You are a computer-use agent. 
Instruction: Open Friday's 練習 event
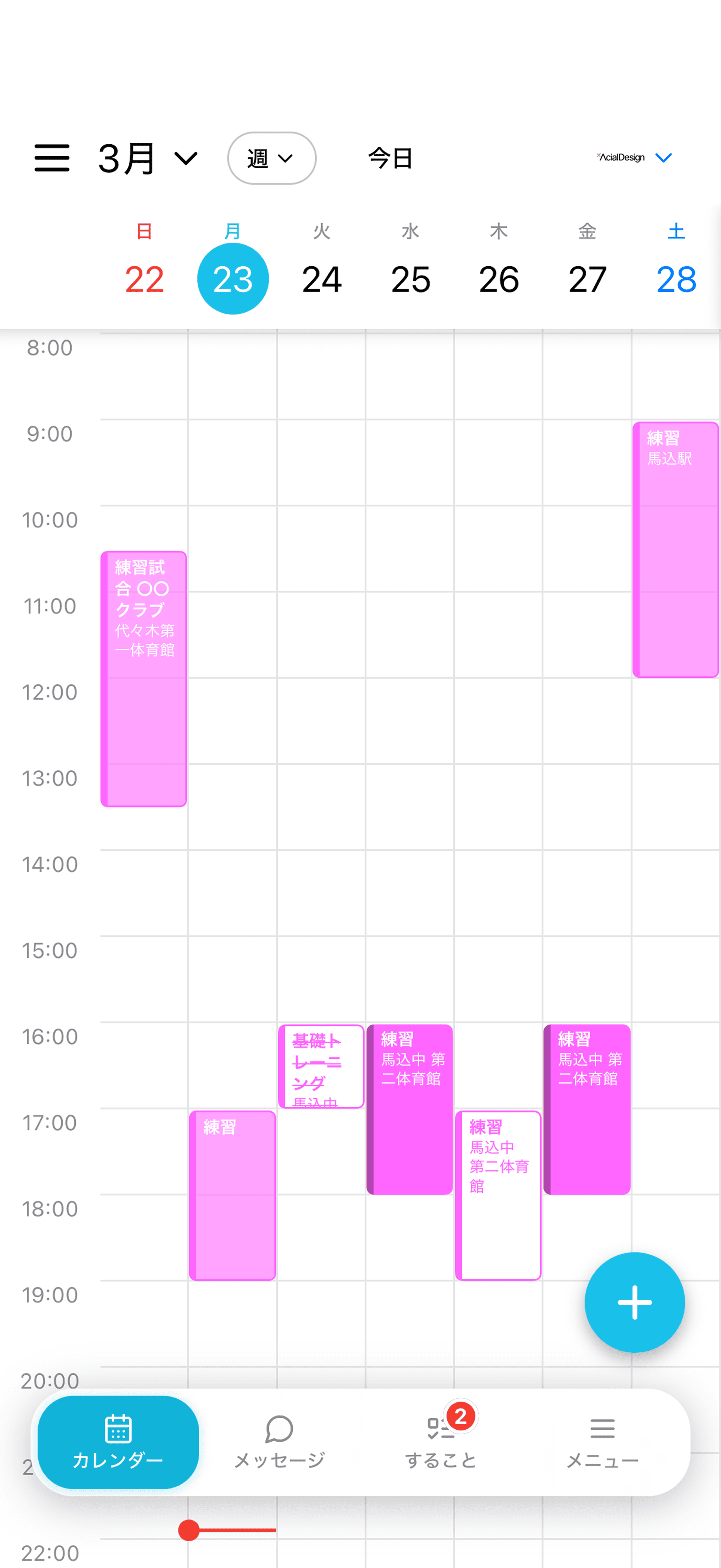point(587,1109)
